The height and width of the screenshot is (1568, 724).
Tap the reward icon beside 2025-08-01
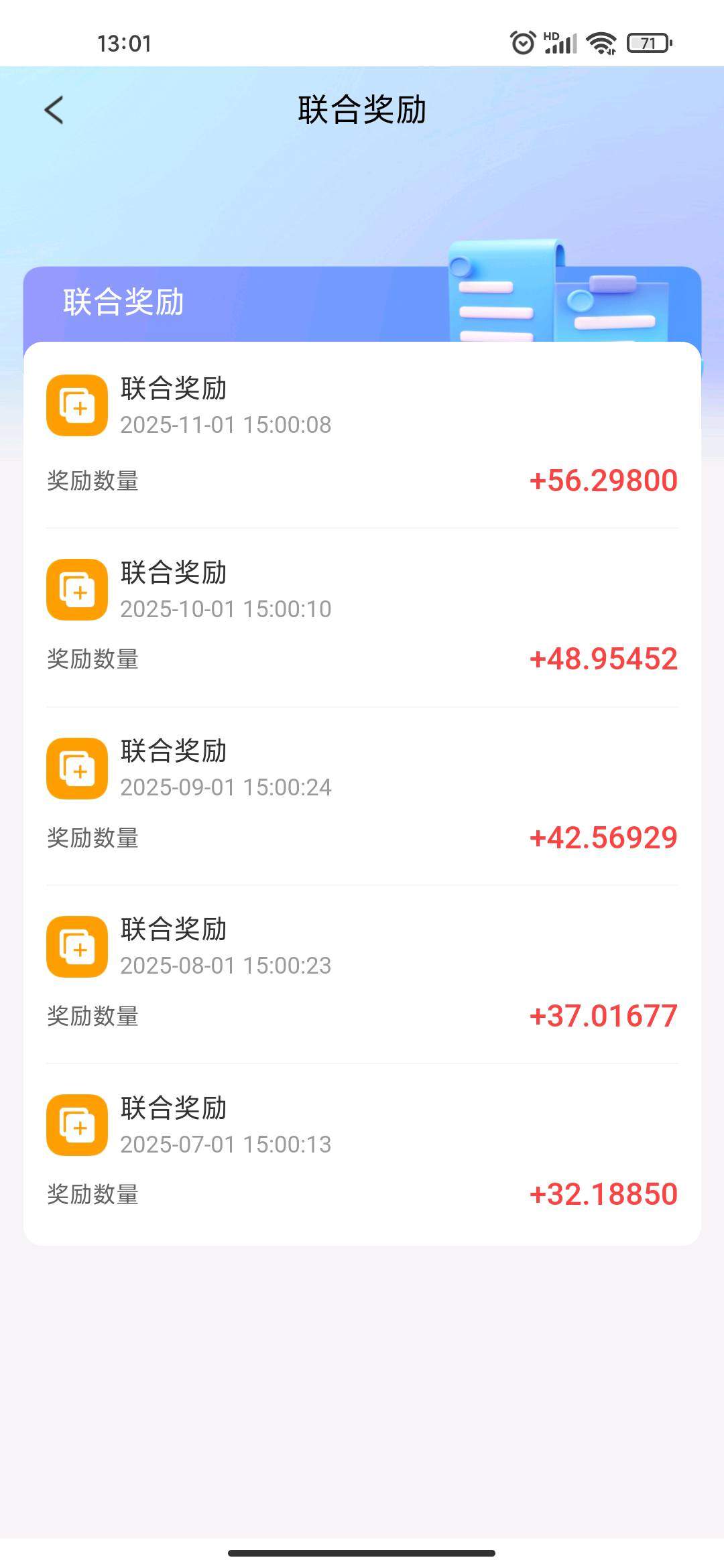tap(76, 946)
